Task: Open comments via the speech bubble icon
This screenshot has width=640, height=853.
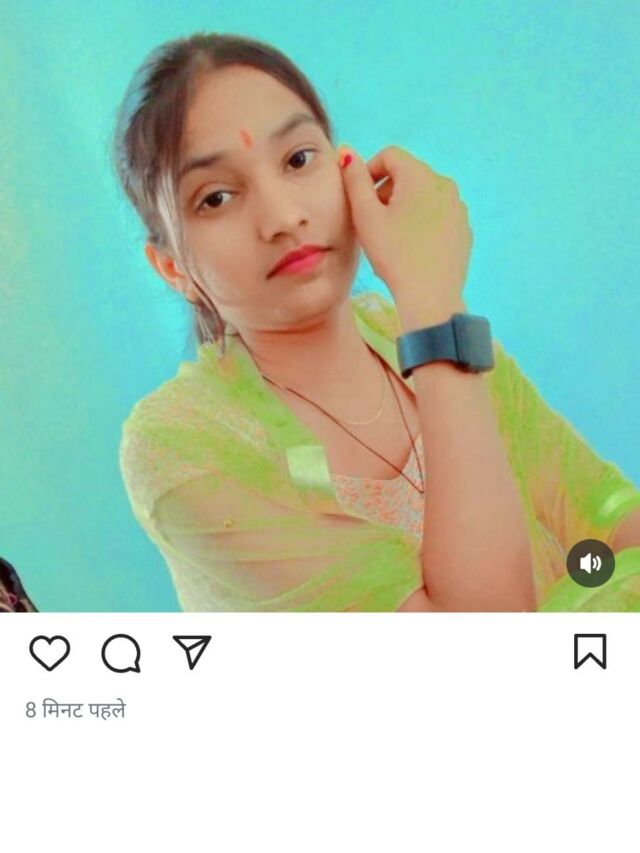Action: click(121, 653)
